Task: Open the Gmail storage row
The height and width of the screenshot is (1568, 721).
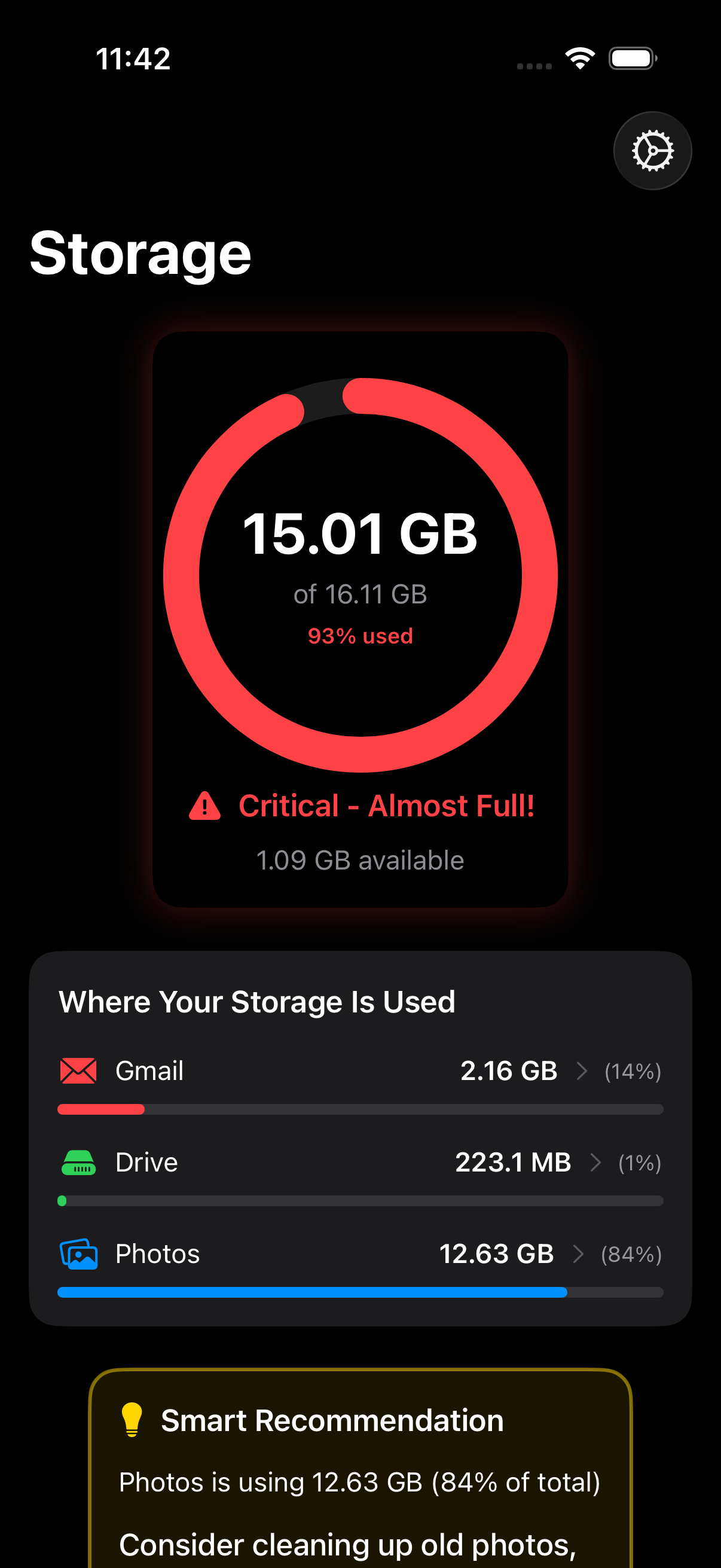Action: 360,1071
